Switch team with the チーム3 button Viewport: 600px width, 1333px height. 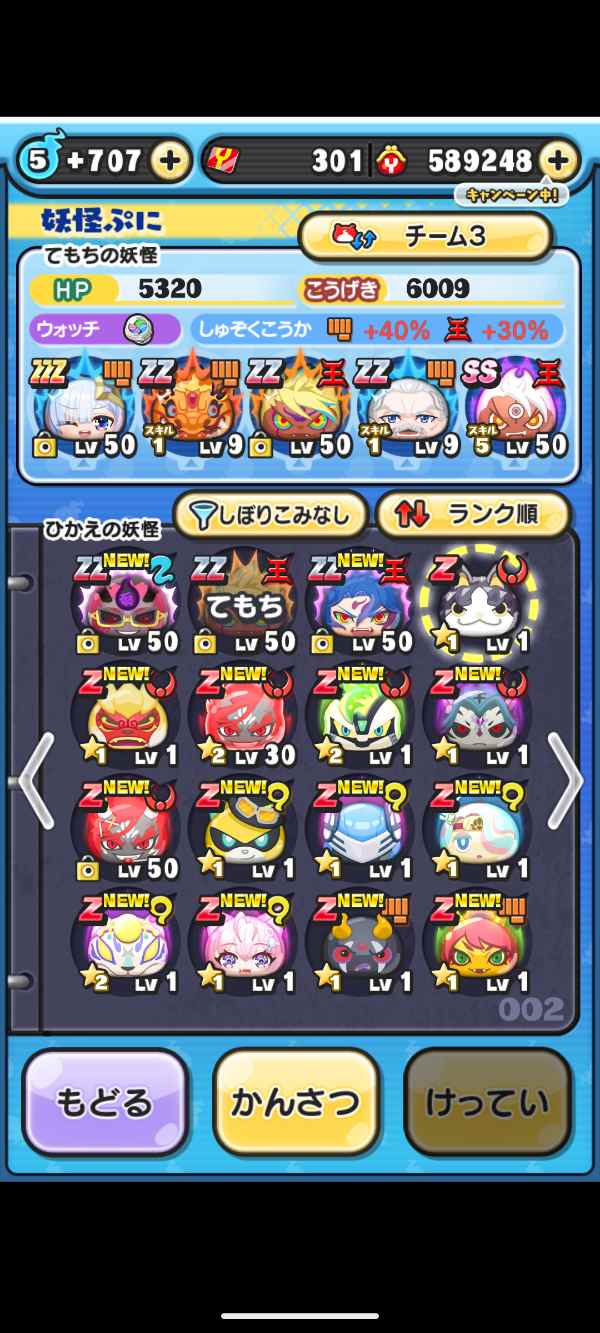point(425,236)
